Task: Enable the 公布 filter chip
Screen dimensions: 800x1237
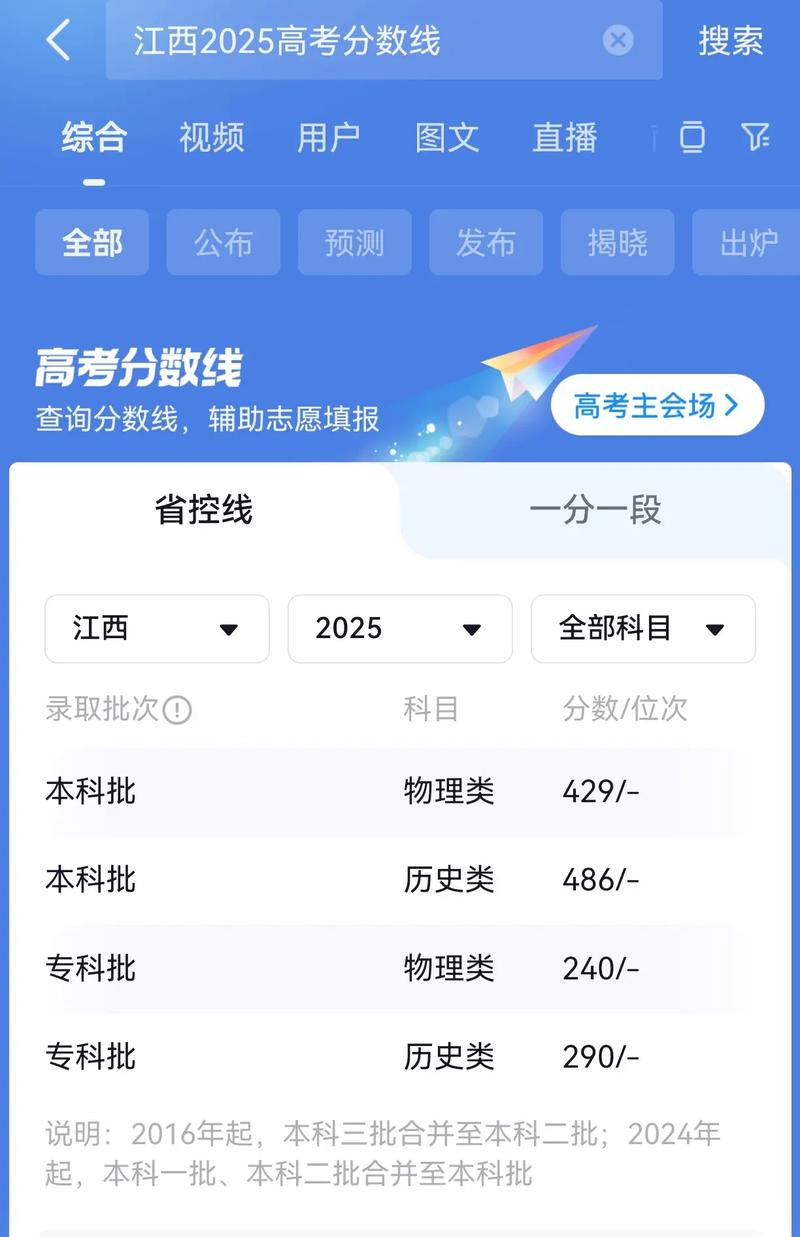Action: coord(223,242)
